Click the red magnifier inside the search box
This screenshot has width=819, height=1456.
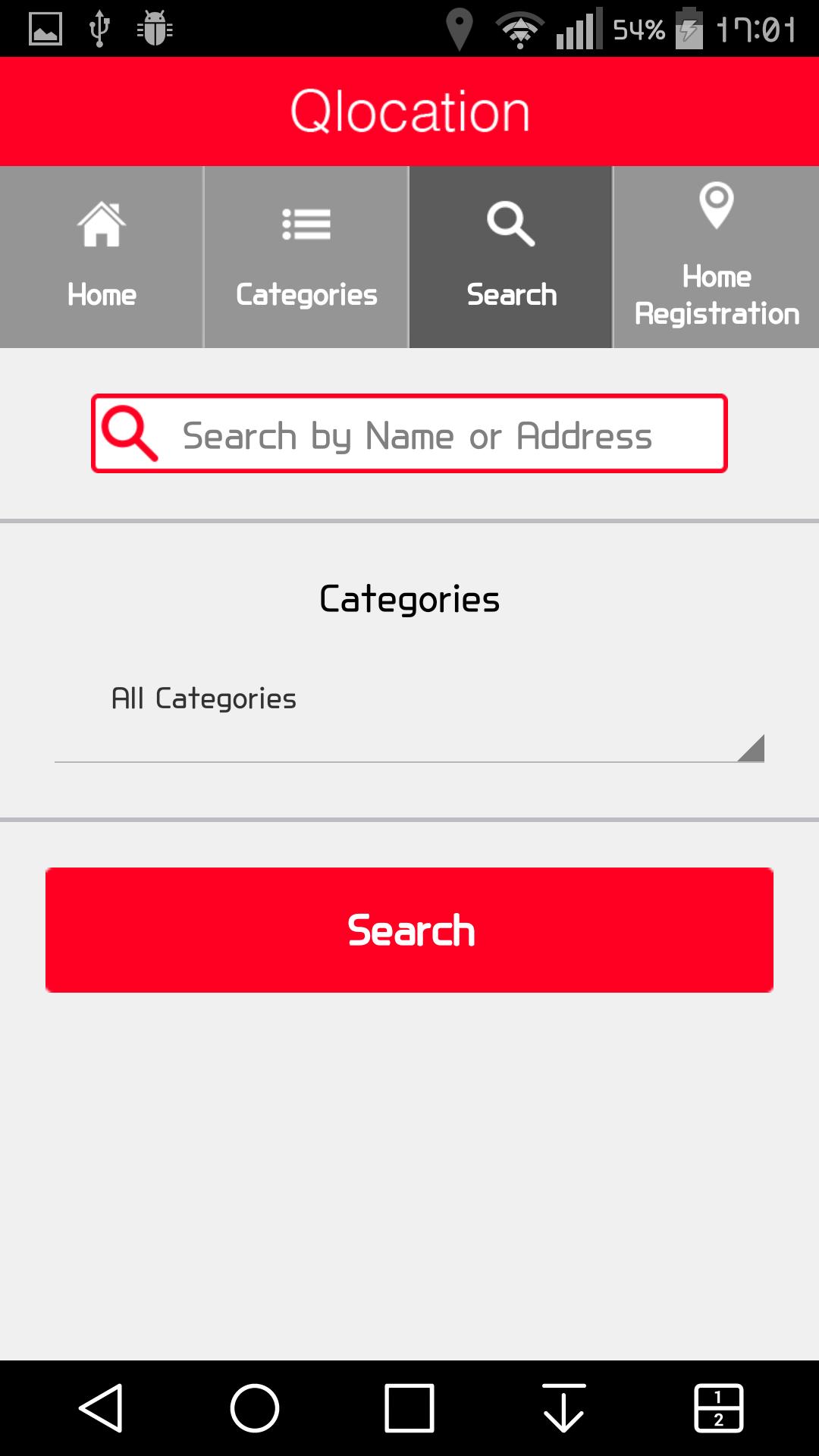(129, 434)
